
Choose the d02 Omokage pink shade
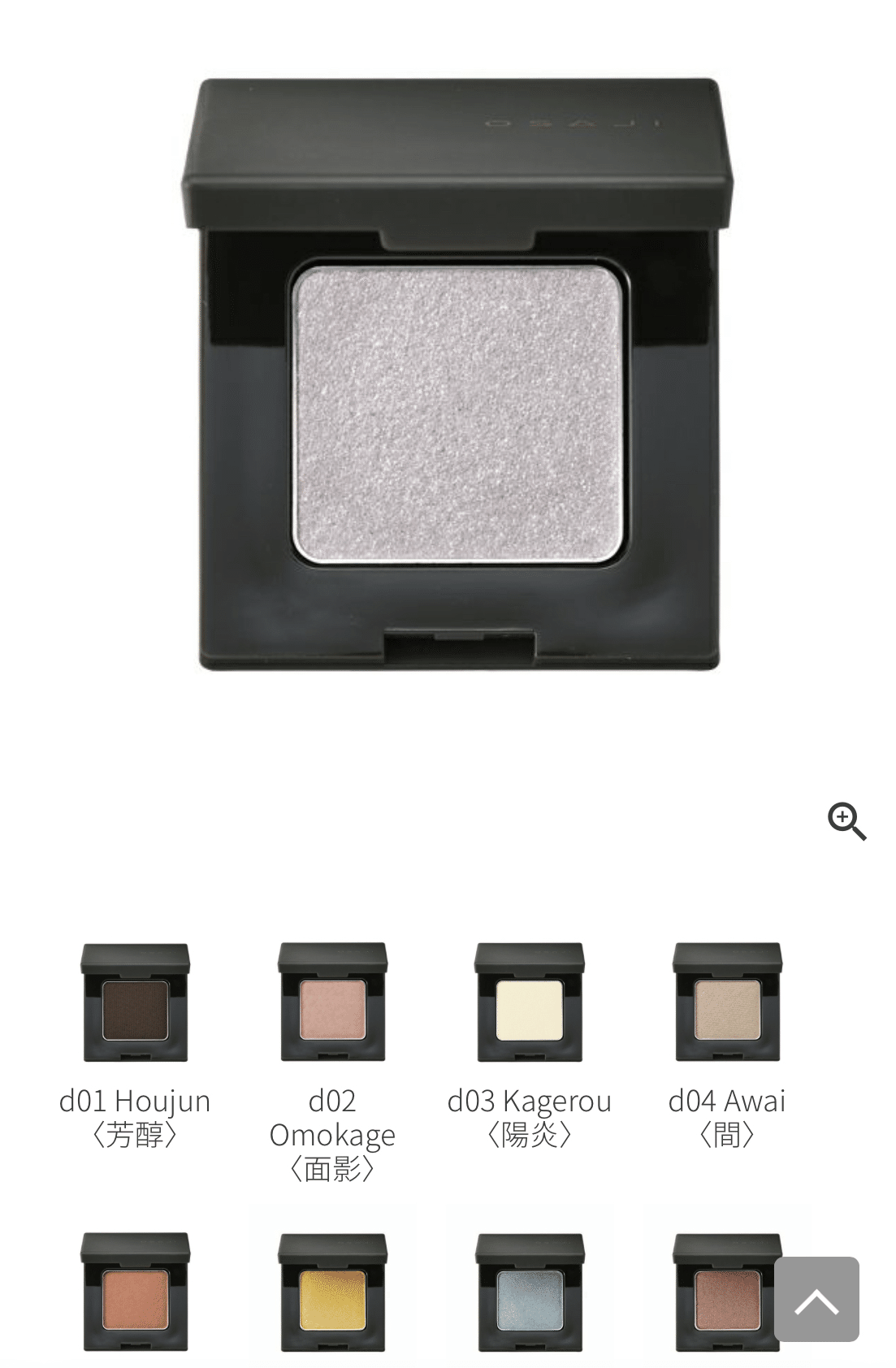coord(332,1002)
